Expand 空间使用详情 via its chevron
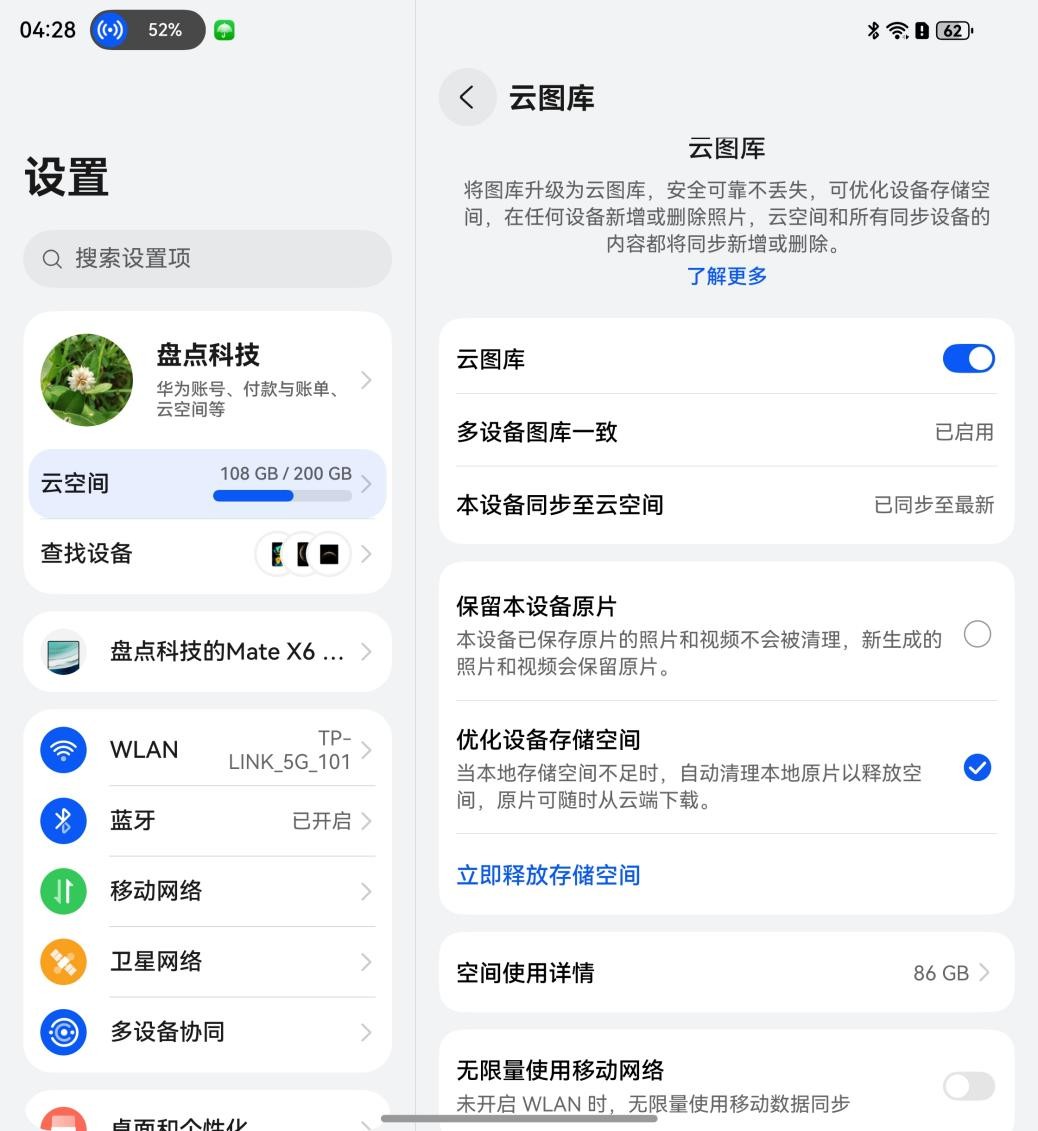Viewport: 1038px width, 1131px height. coord(986,972)
